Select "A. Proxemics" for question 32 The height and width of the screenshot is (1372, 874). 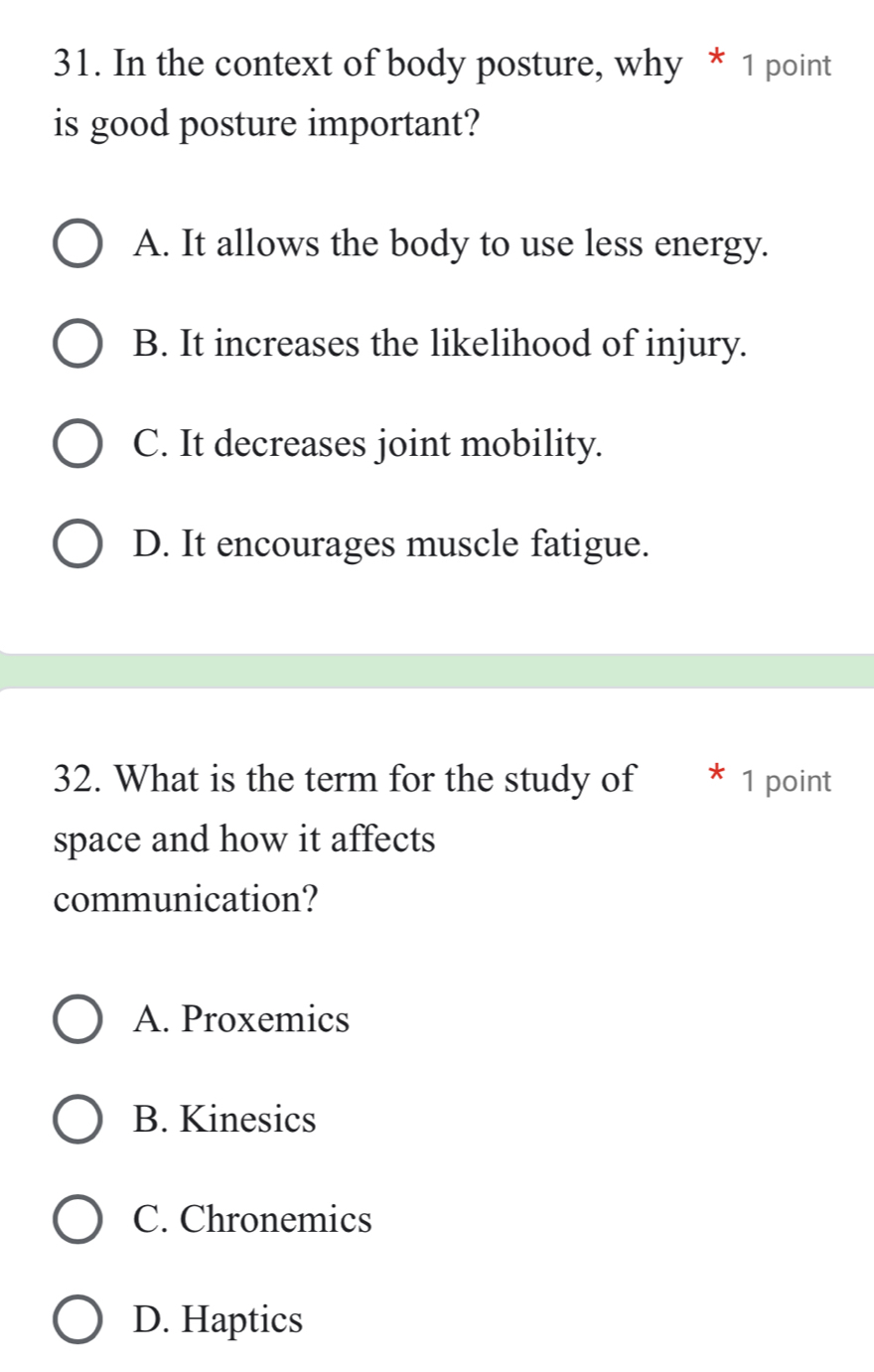[77, 1019]
